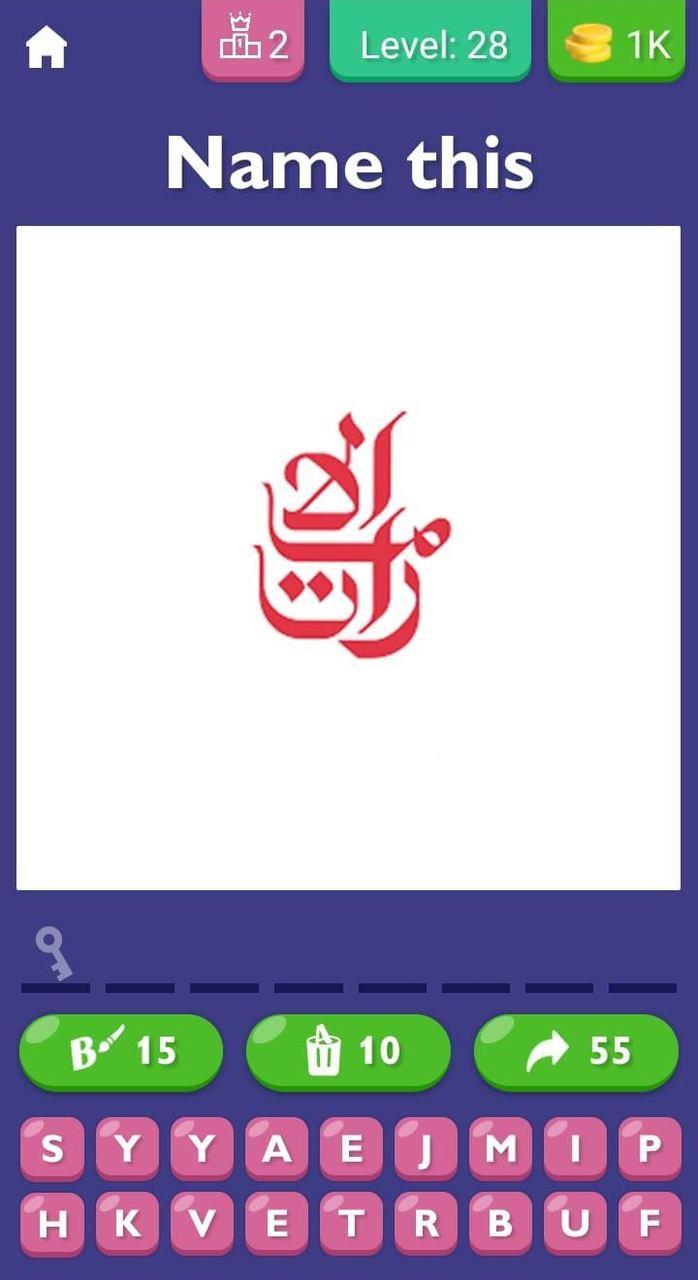The height and width of the screenshot is (1280, 698).
Task: Choose the letter M tile
Action: 500,1149
